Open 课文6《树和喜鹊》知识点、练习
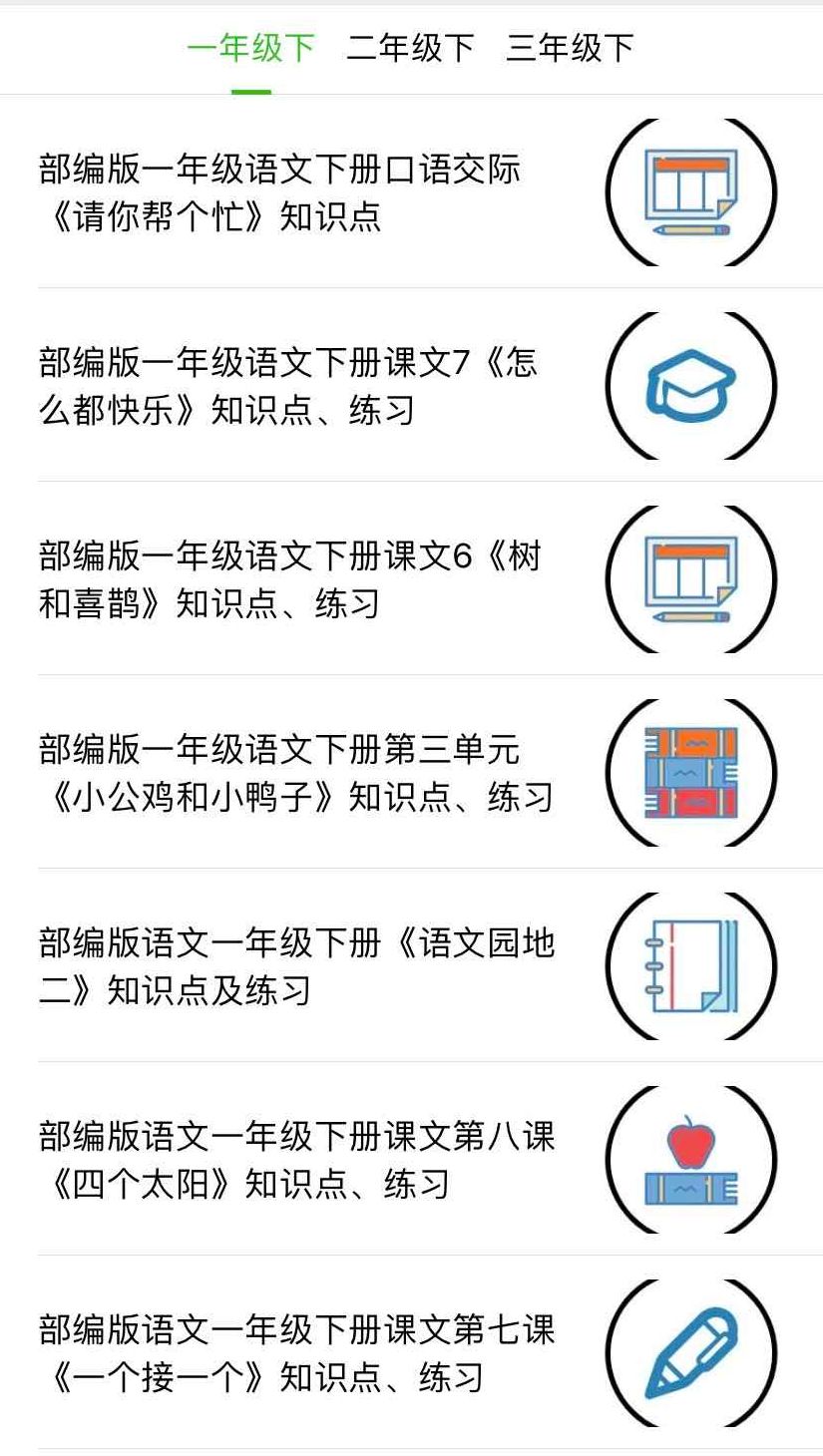823x1456 pixels. (x=411, y=578)
